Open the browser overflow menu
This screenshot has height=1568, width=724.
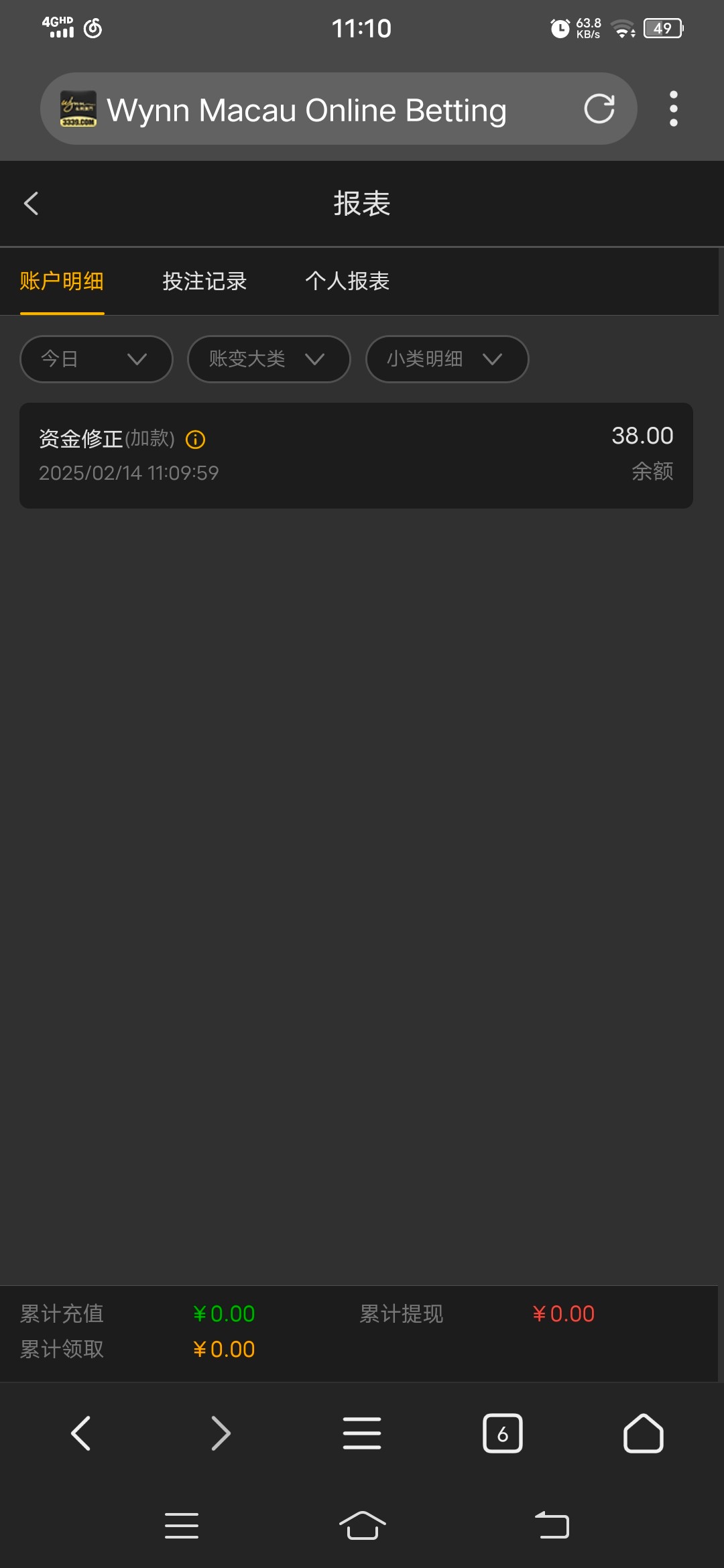(673, 109)
